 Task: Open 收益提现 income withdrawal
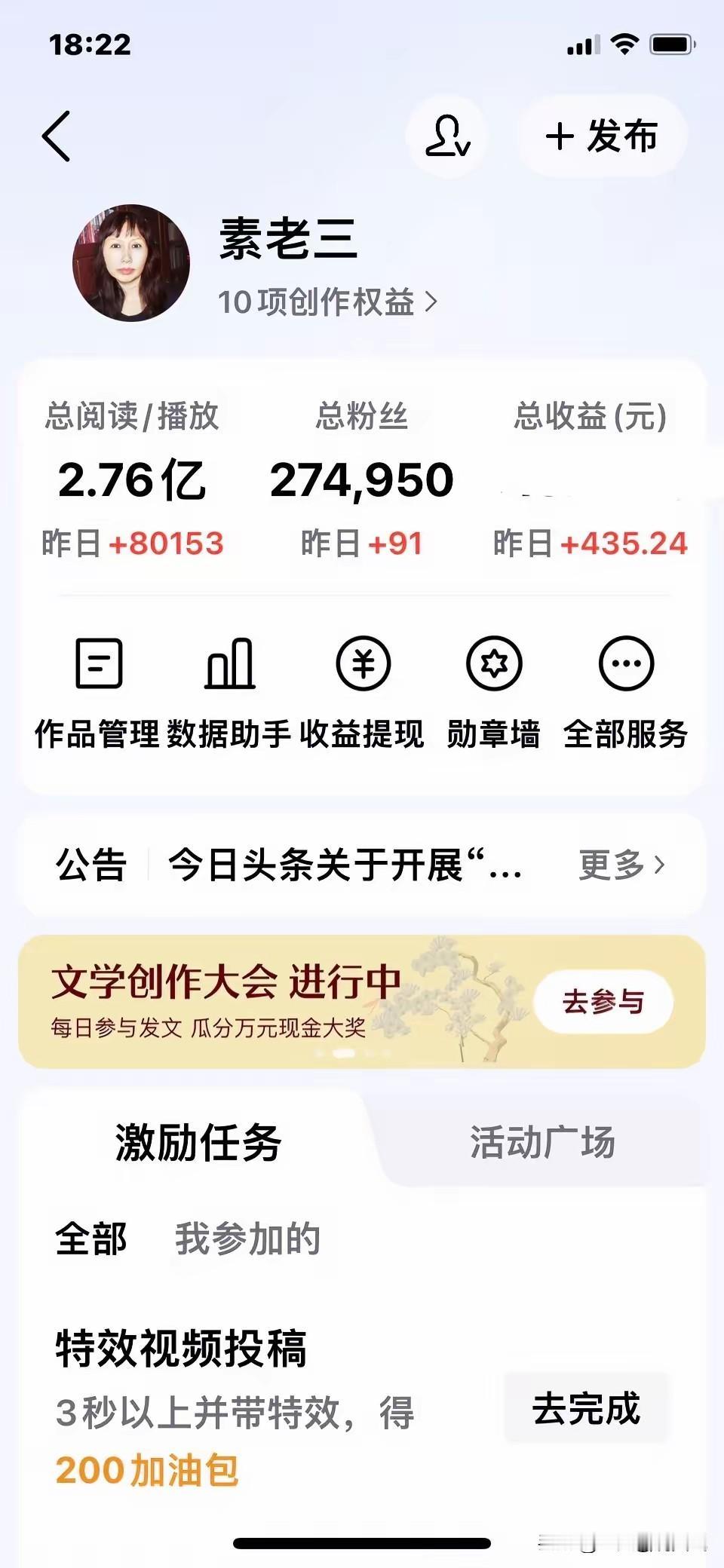(x=364, y=694)
